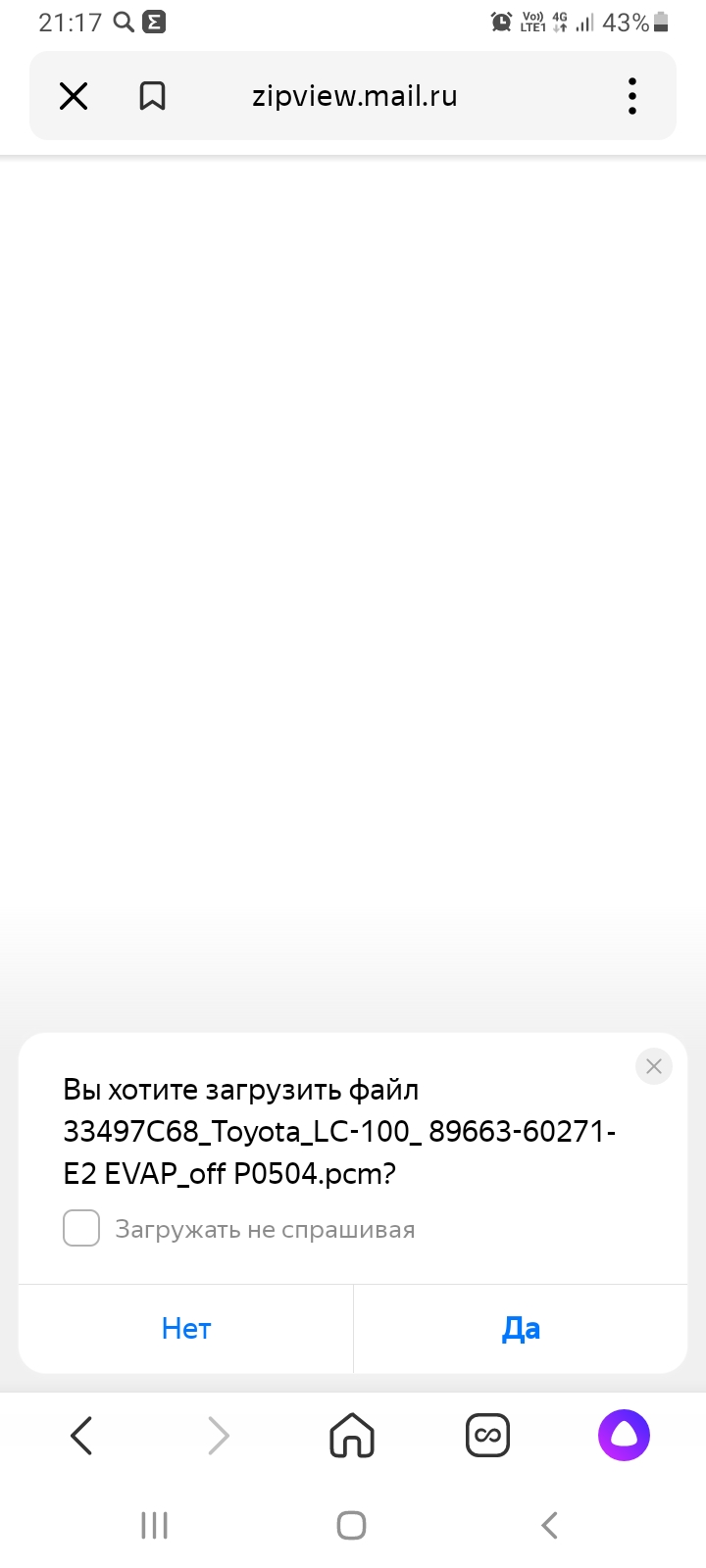706x1568 pixels.
Task: Open the browser overflow menu
Action: tap(632, 96)
